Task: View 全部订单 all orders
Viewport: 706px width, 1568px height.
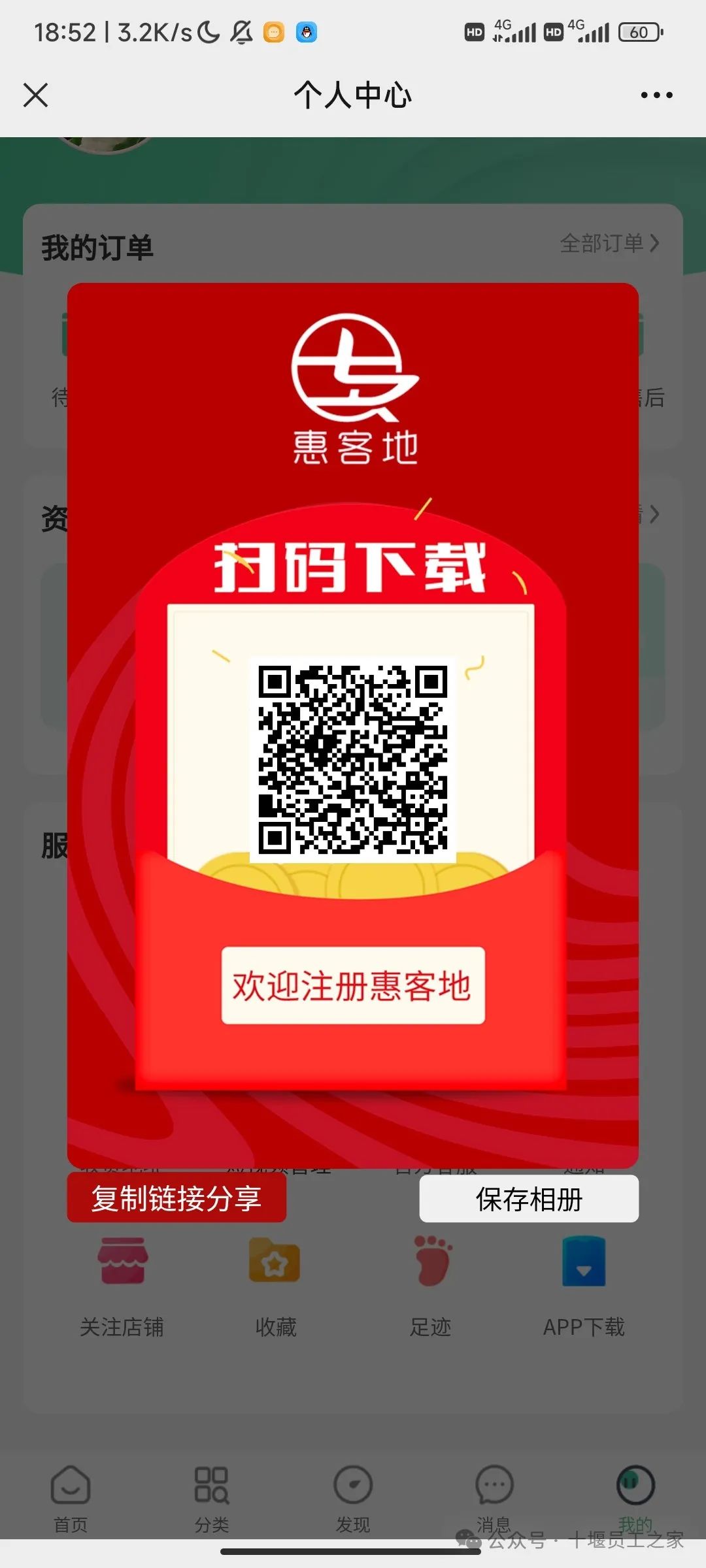Action: tap(610, 243)
